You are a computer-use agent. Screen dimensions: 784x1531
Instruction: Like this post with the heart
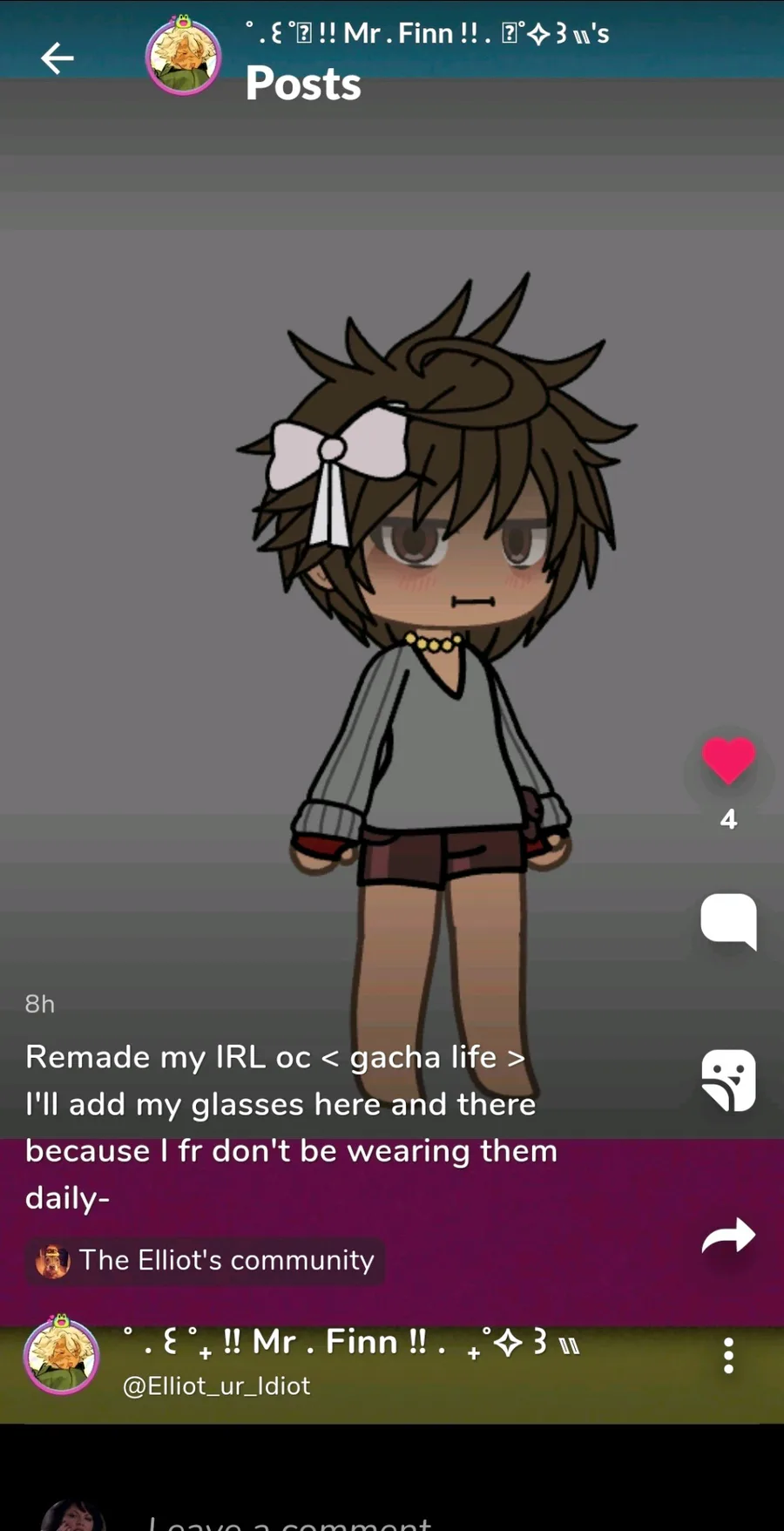coord(728,760)
